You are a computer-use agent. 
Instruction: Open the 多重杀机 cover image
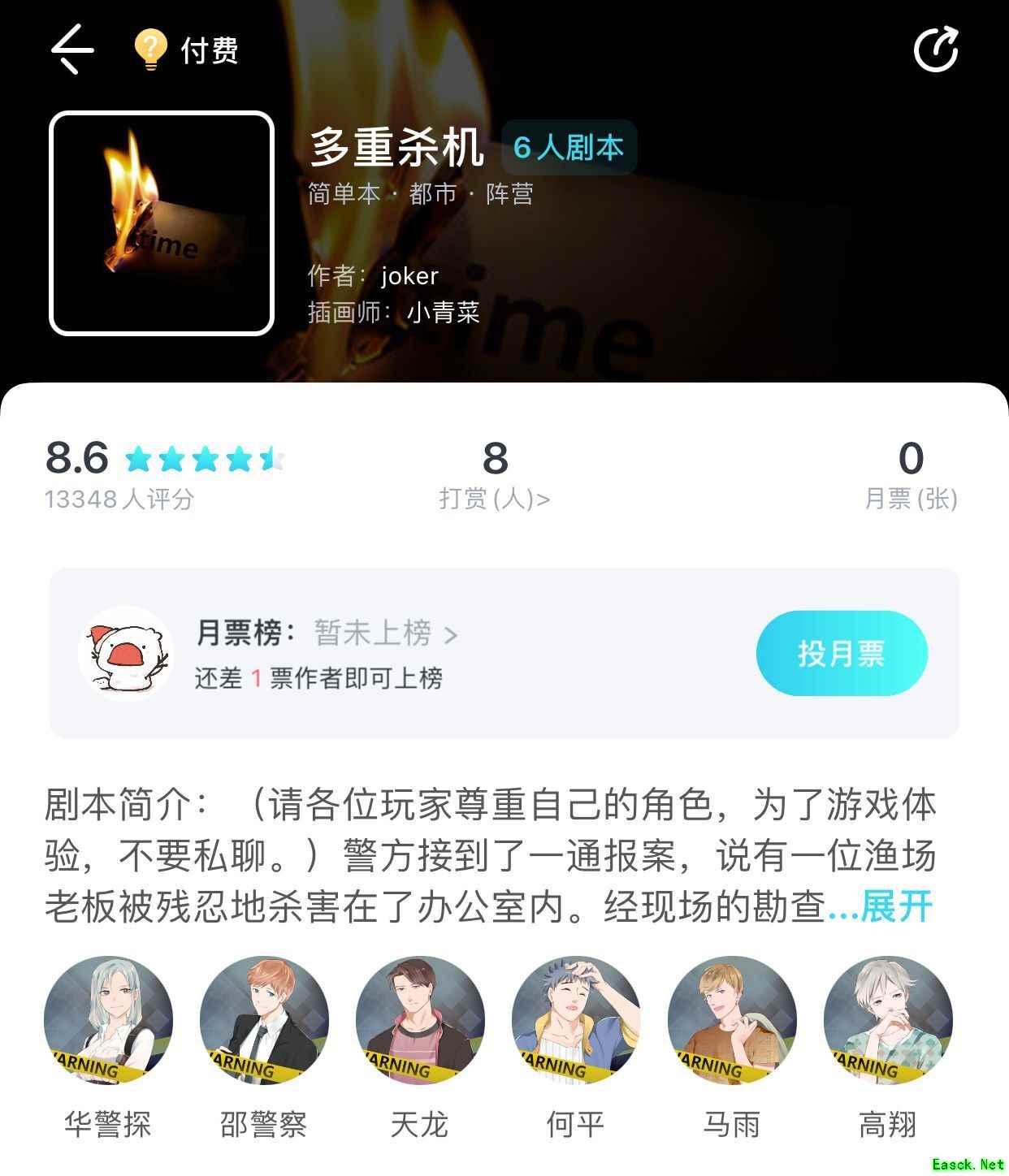162,223
